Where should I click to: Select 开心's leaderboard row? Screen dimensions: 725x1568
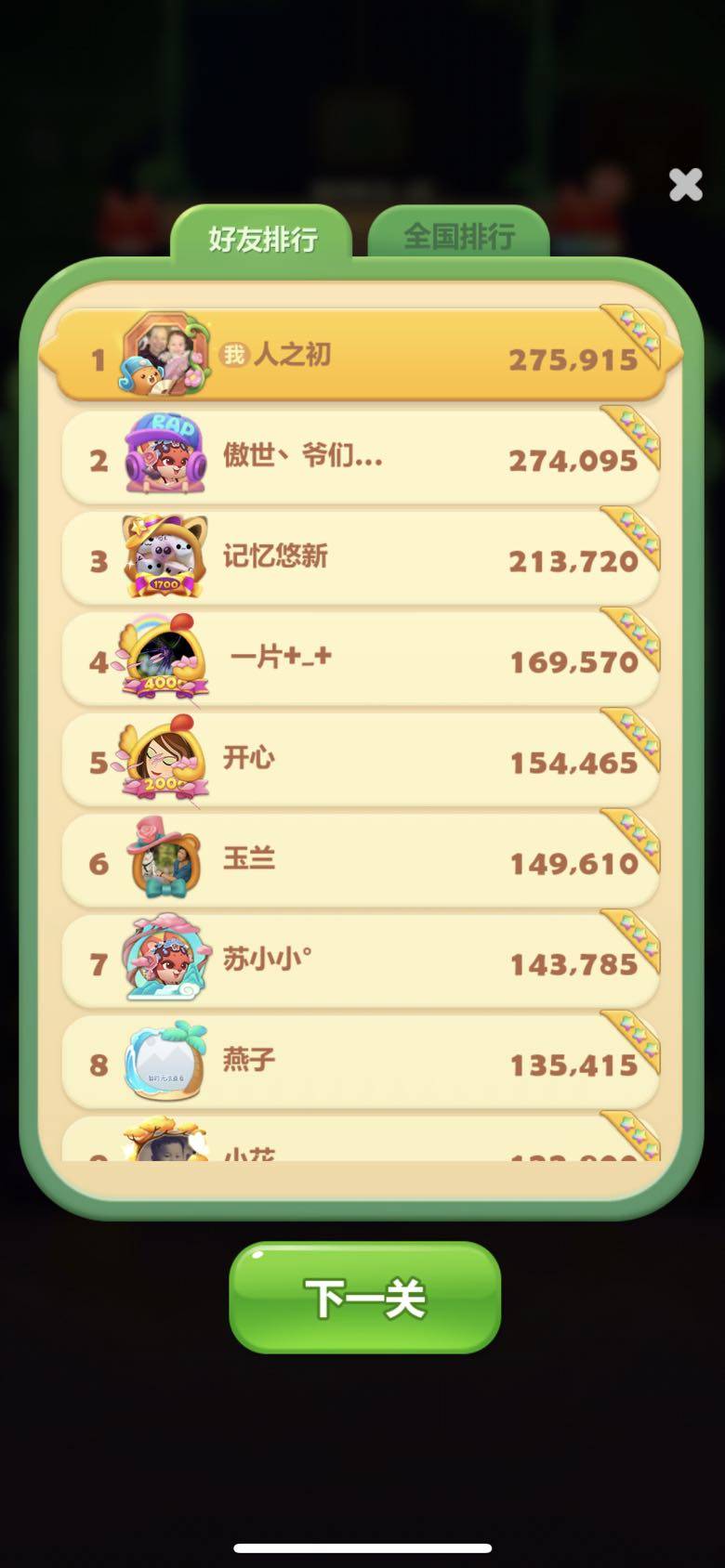pyautogui.click(x=361, y=760)
